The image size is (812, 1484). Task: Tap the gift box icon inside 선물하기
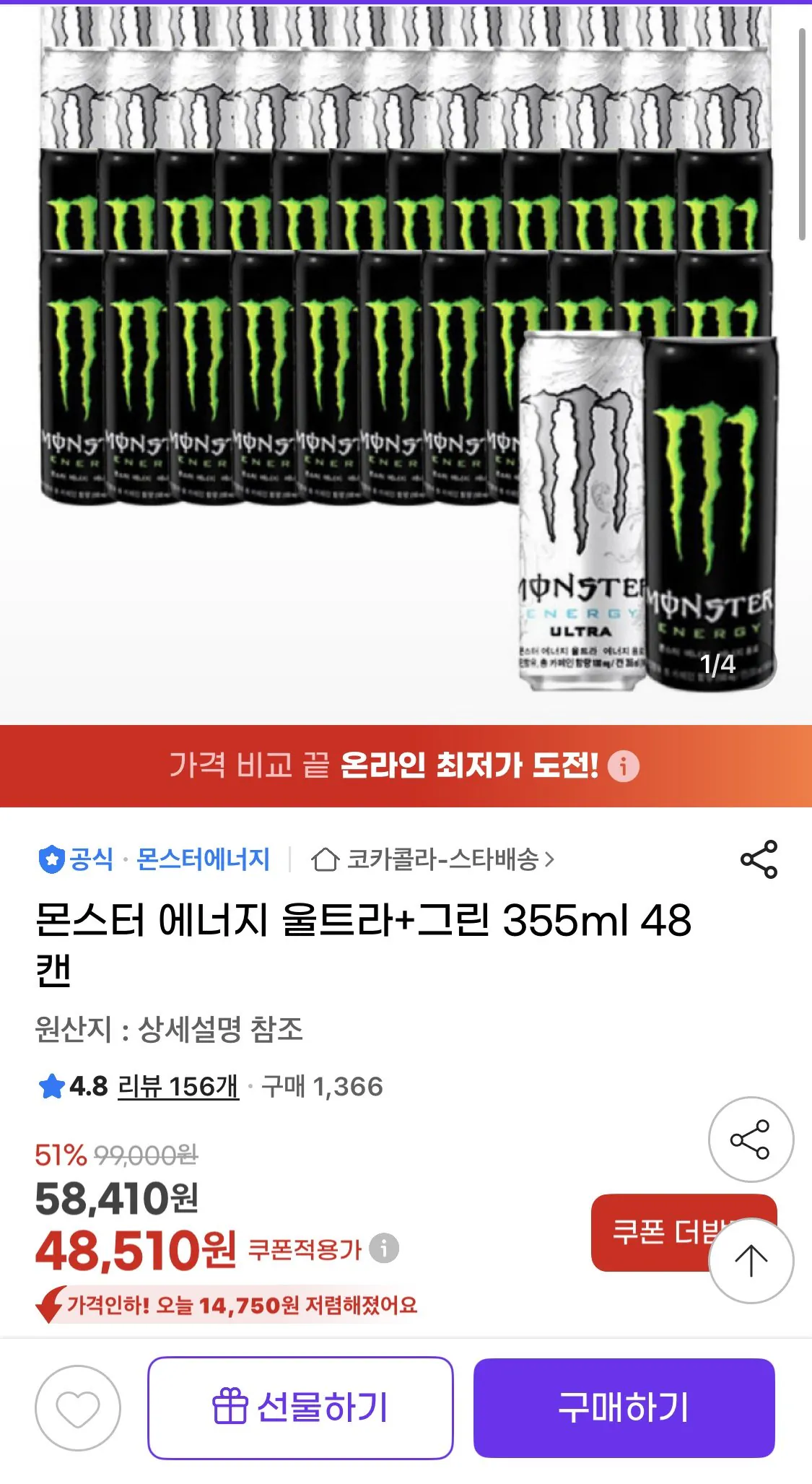[x=230, y=1405]
